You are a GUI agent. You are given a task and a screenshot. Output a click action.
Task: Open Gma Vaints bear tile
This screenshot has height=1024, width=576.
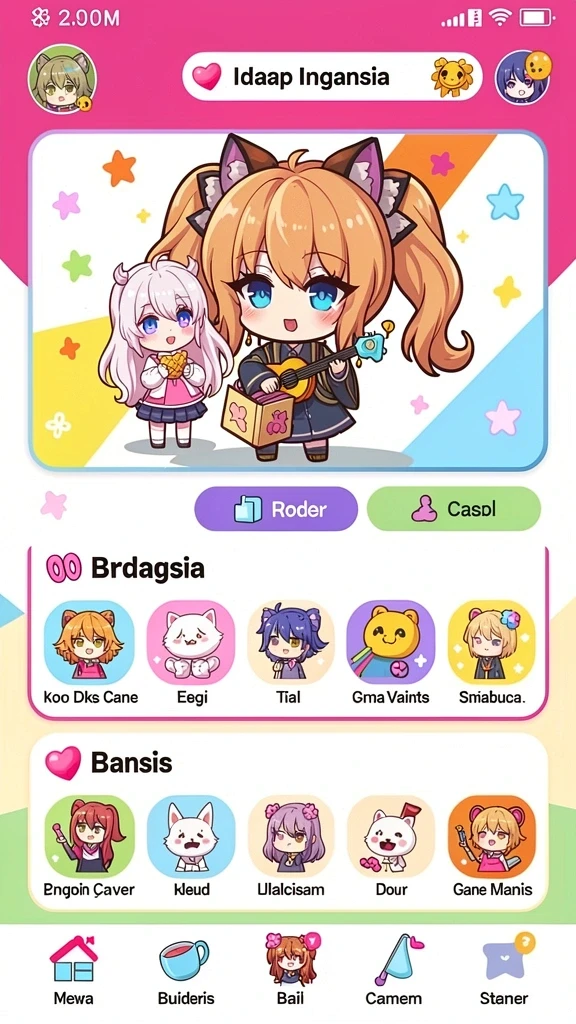click(391, 653)
